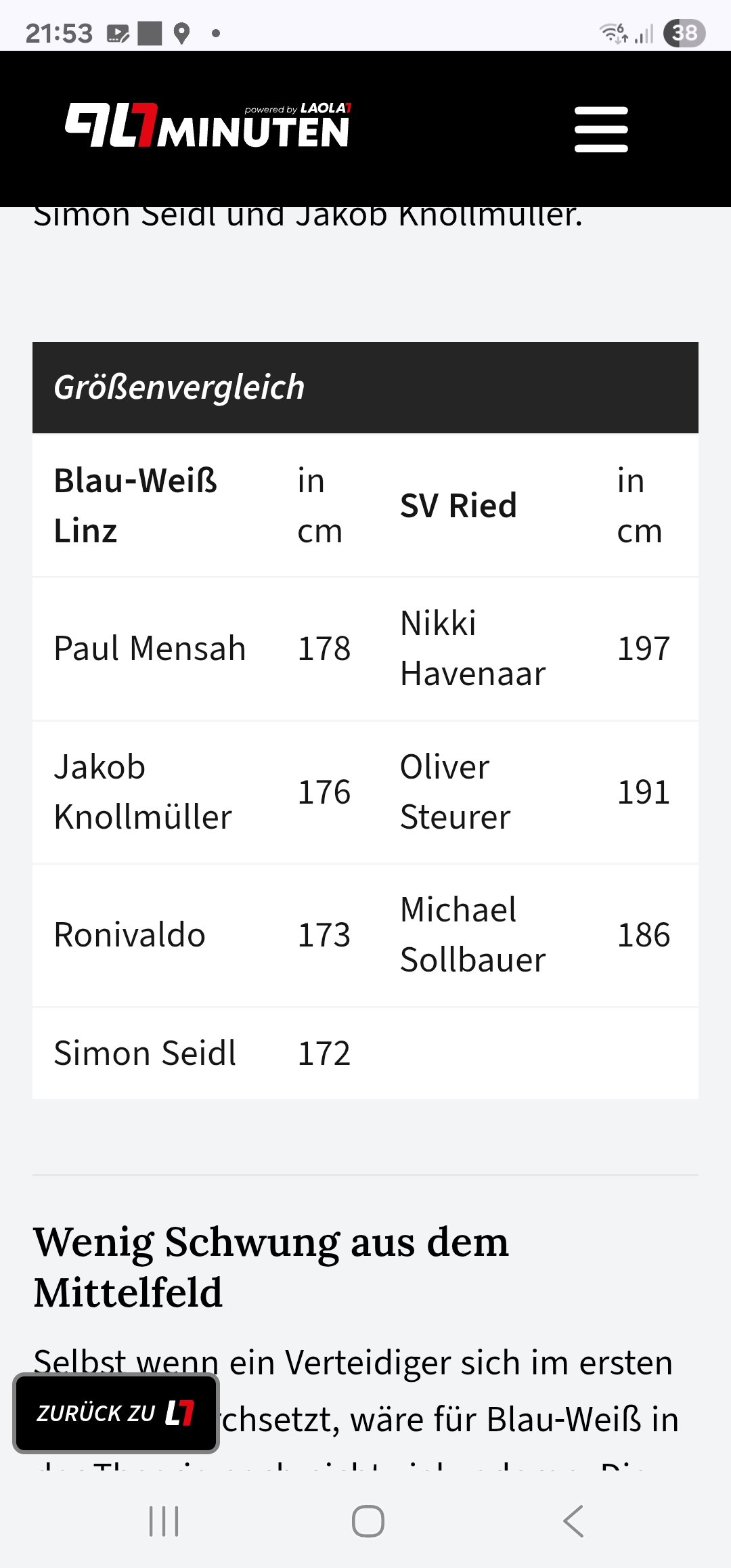Go back with the system back button
The image size is (731, 1568).
point(573,1521)
